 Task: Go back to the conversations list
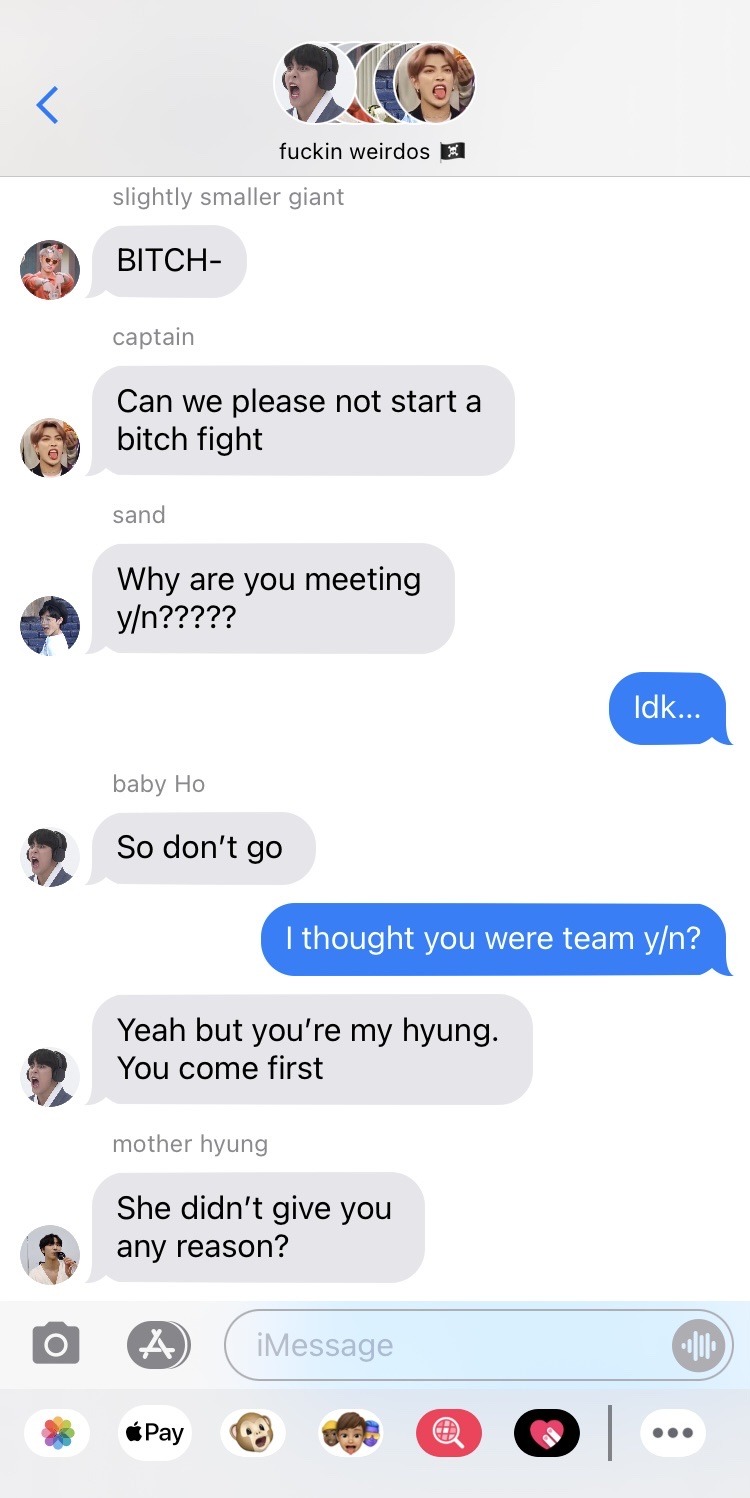(47, 105)
